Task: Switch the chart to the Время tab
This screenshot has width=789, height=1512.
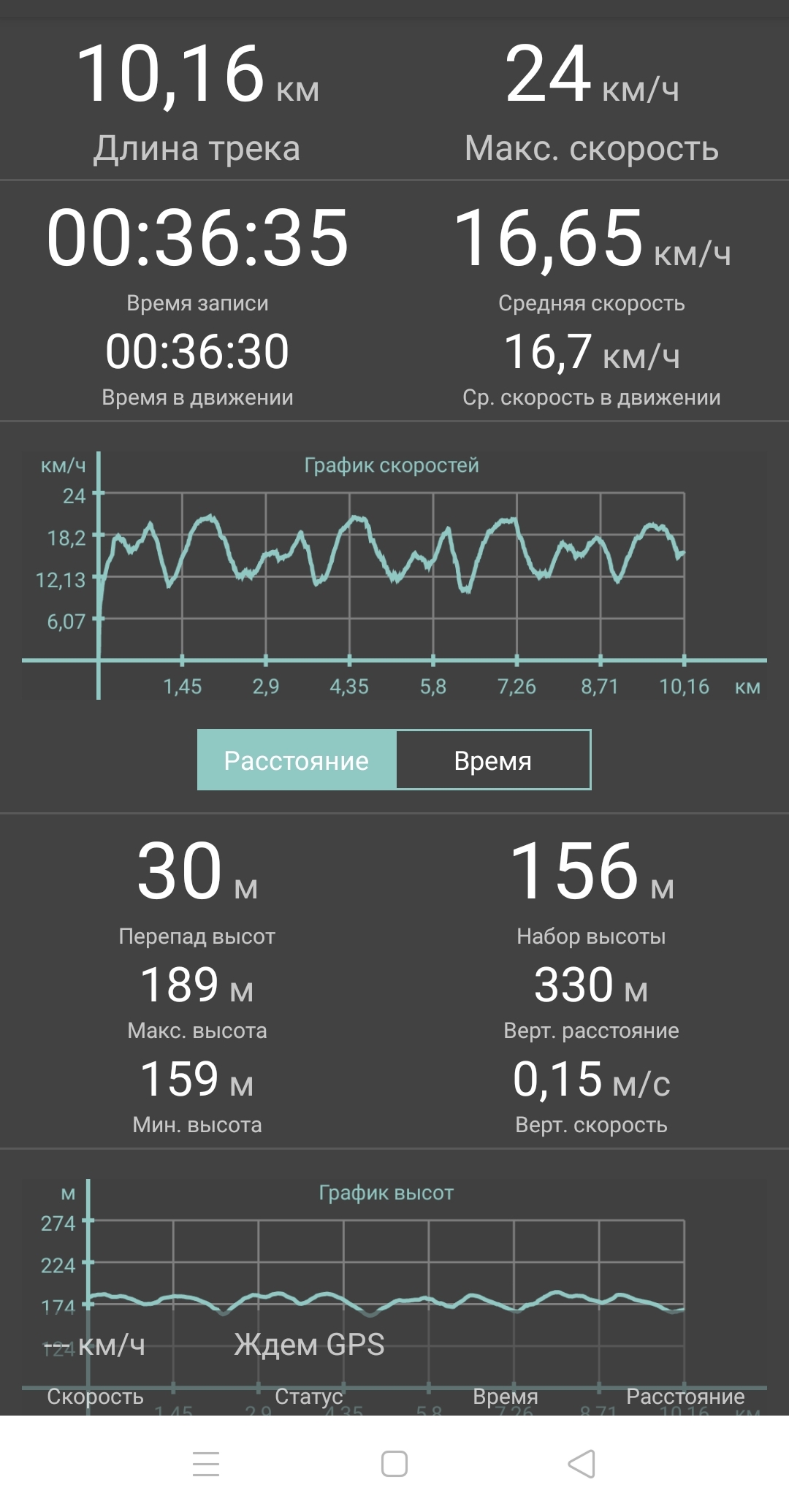Action: pyautogui.click(x=493, y=760)
